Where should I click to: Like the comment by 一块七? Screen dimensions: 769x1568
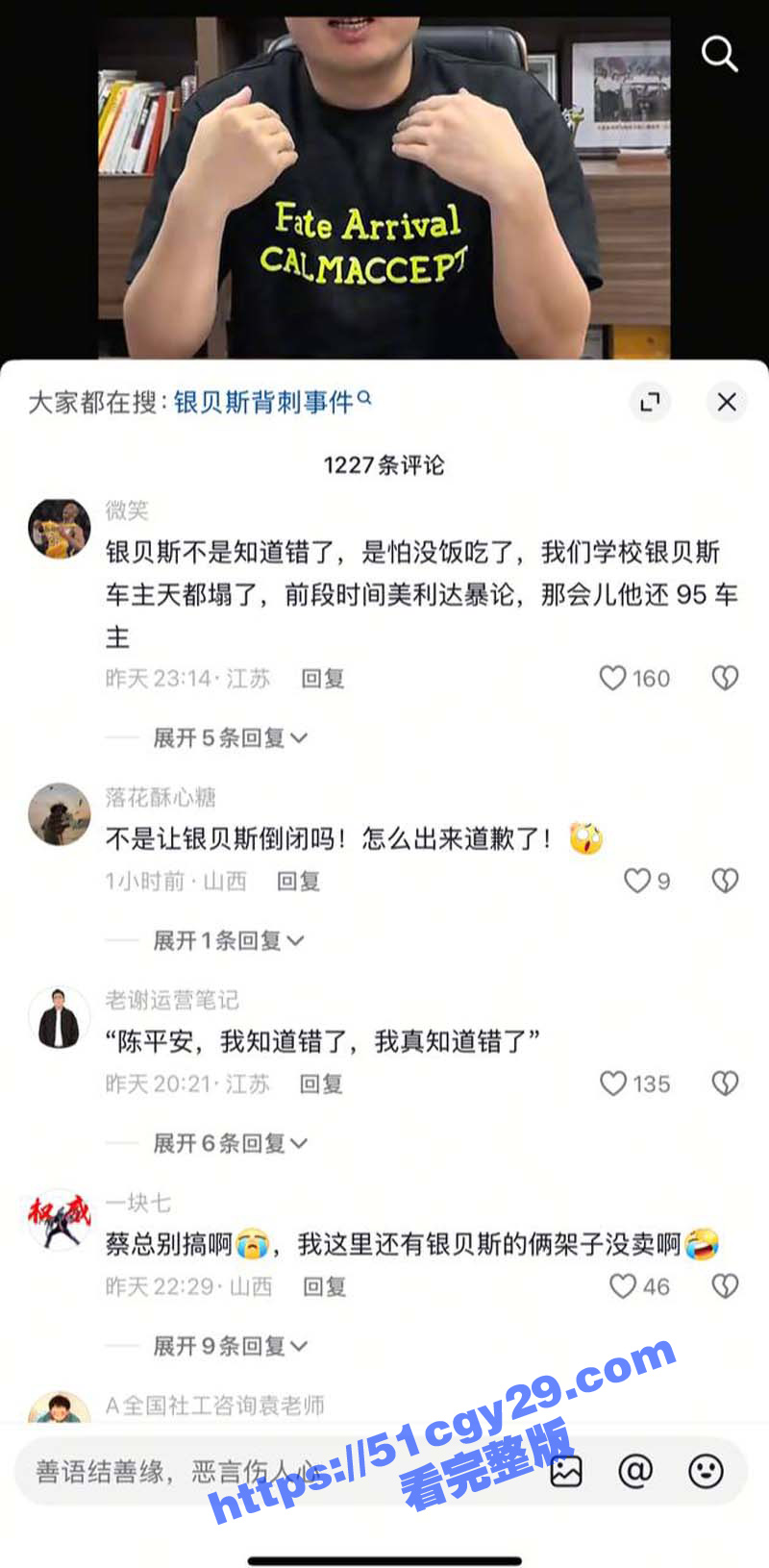click(623, 1286)
